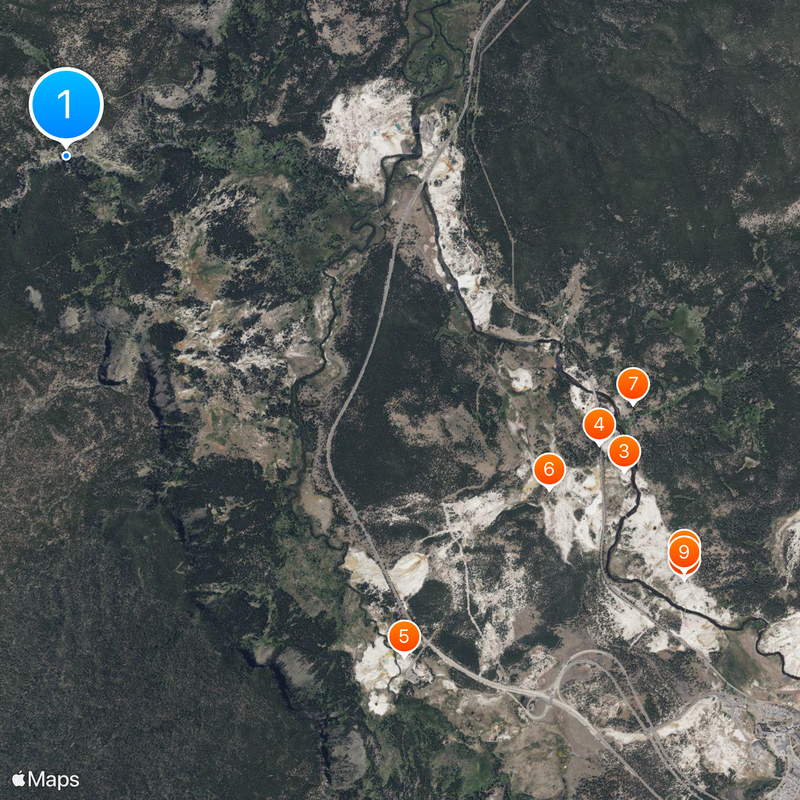Select the blue pin numbered 1
The height and width of the screenshot is (800, 800).
click(x=66, y=103)
